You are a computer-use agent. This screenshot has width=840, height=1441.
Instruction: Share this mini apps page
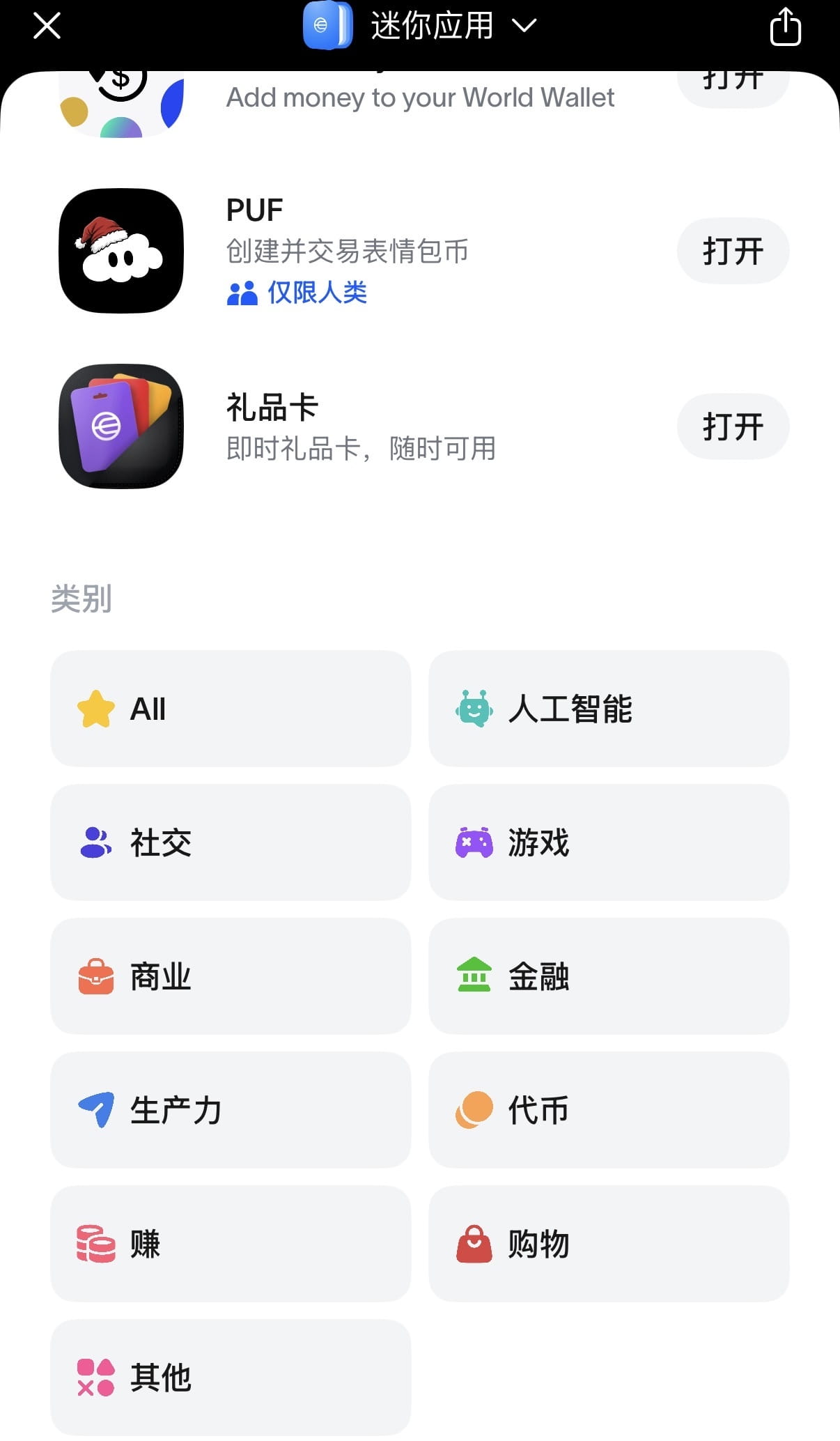pyautogui.click(x=785, y=26)
